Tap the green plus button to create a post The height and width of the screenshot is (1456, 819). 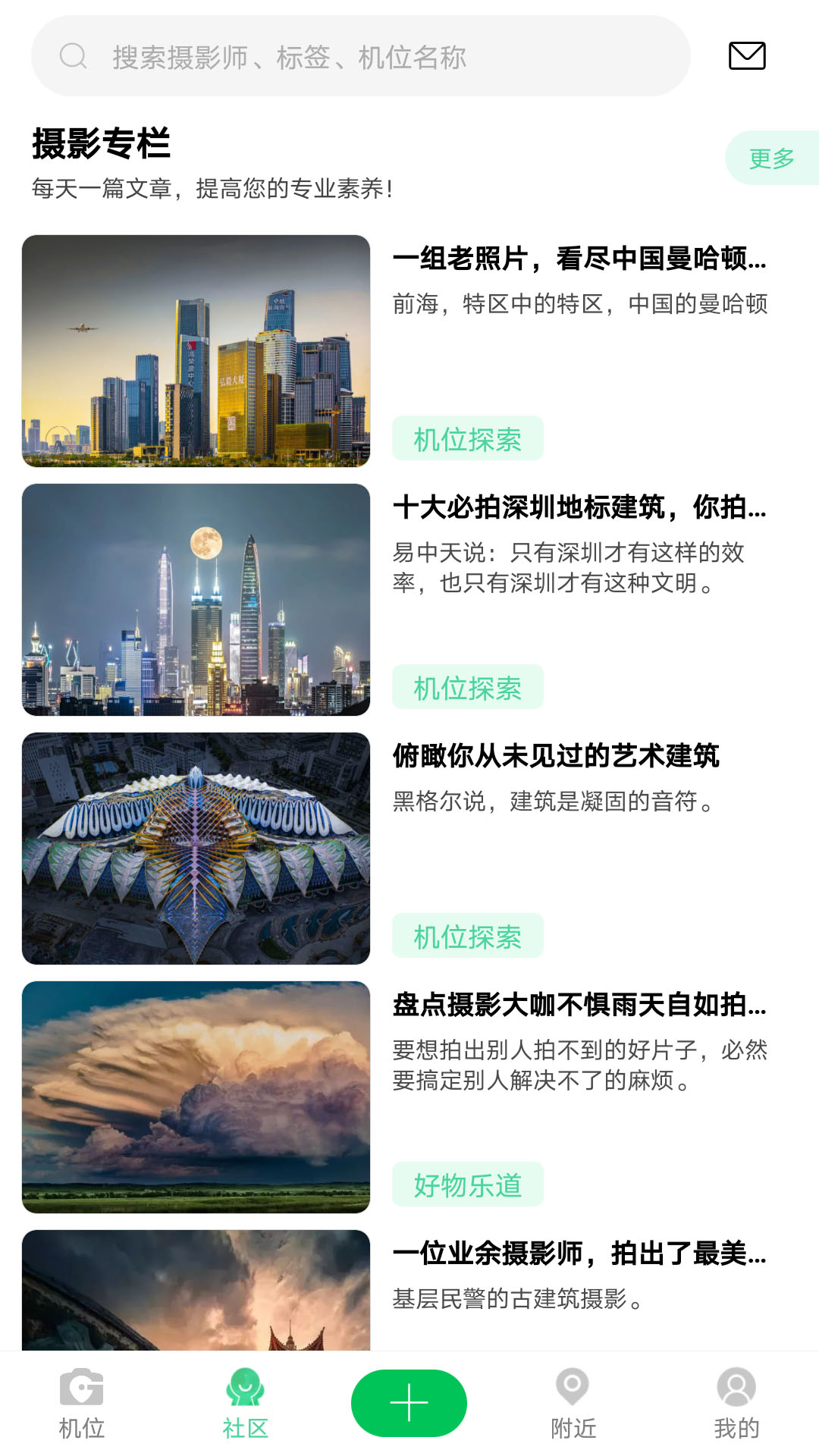pyautogui.click(x=409, y=1401)
